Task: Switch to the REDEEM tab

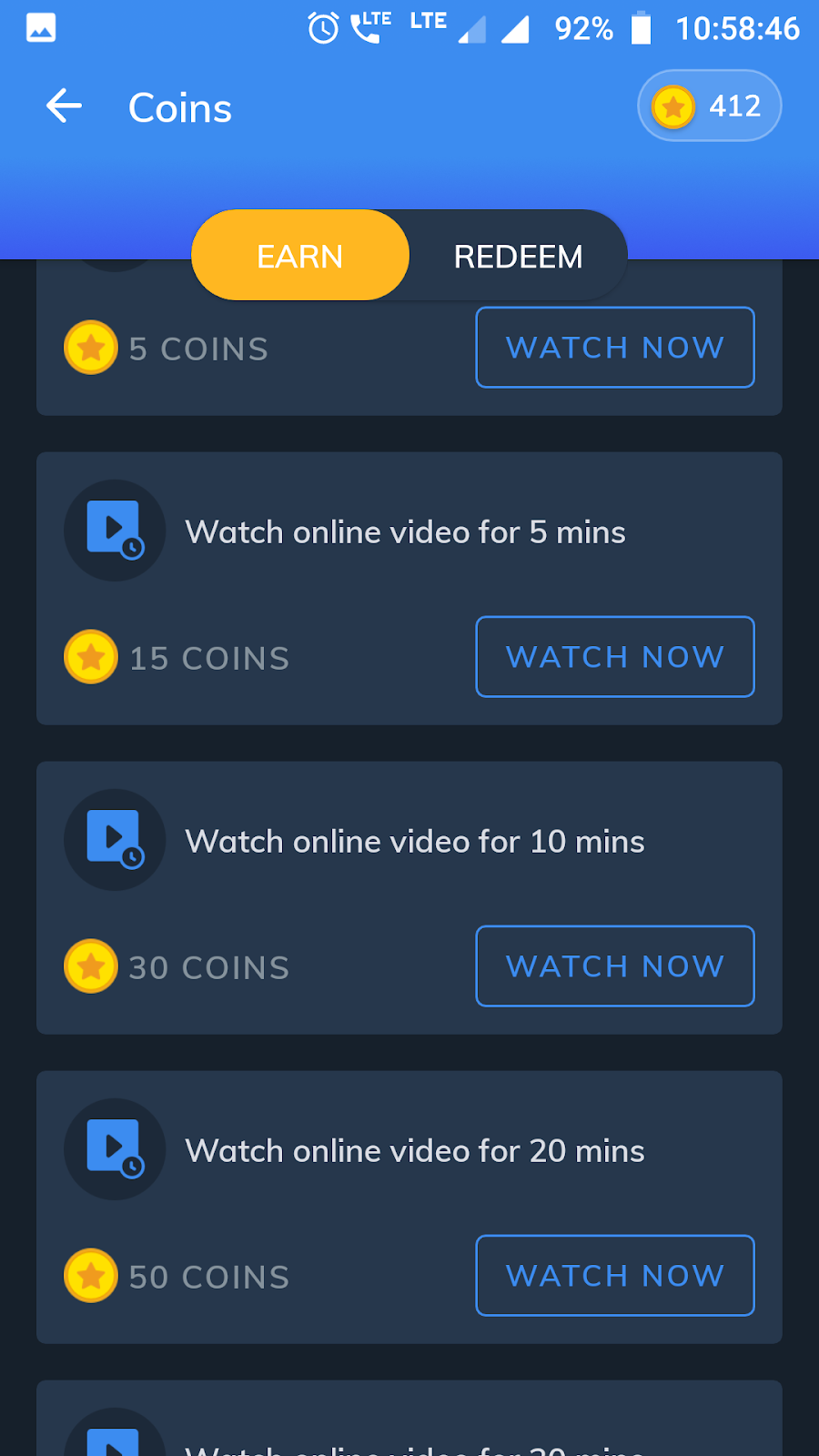Action: point(518,256)
